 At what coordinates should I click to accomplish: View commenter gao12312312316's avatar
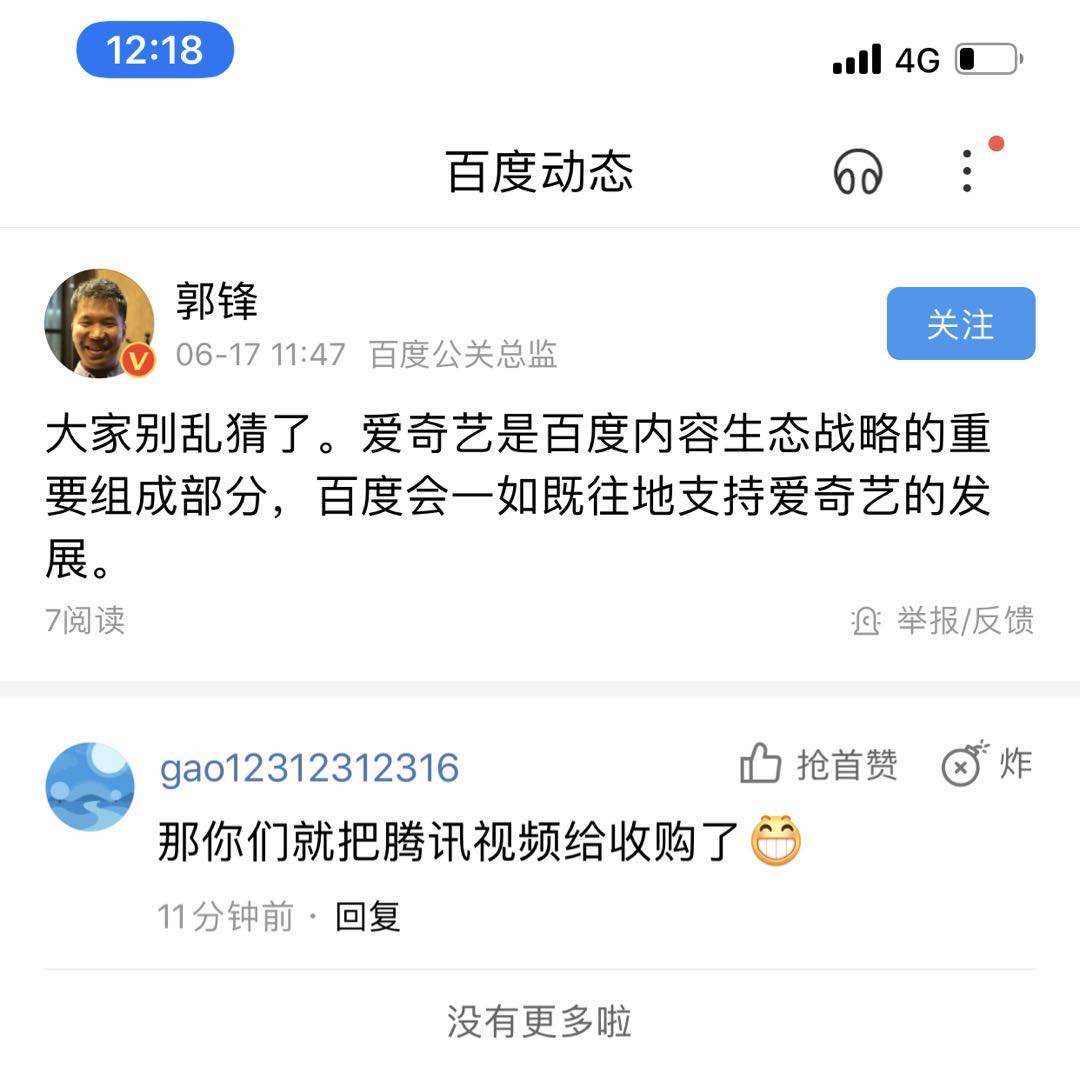tap(90, 786)
